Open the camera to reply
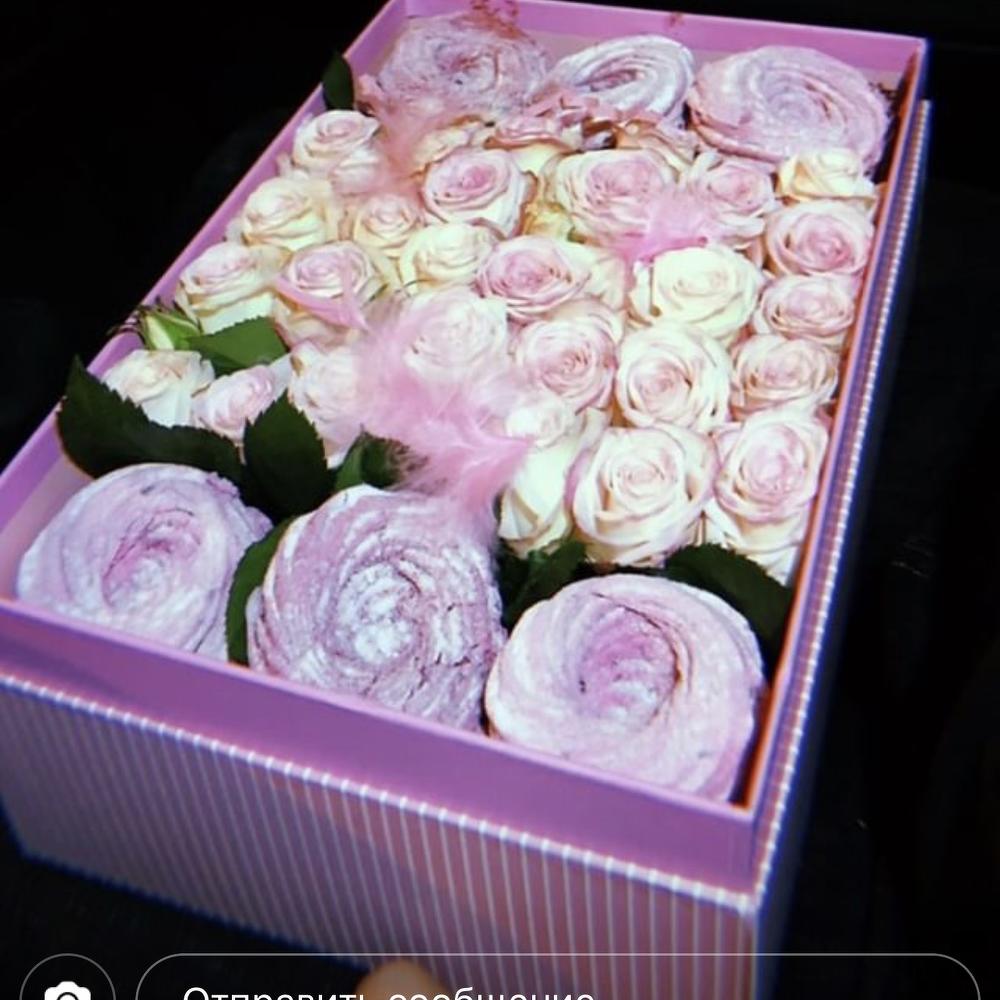This screenshot has height=1000, width=1000. [67, 985]
